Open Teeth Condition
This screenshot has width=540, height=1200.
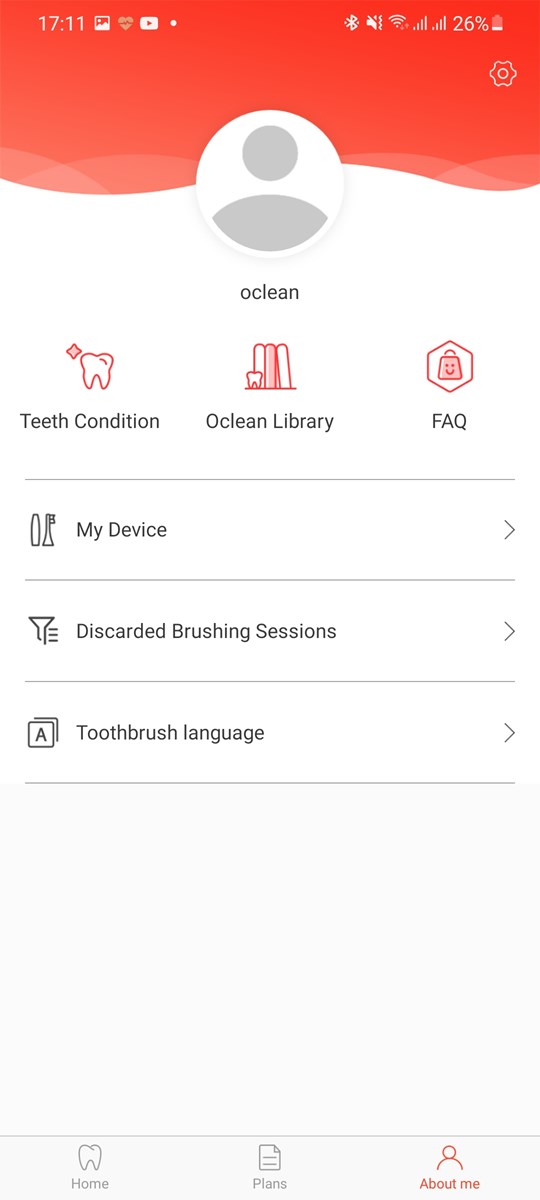click(x=90, y=386)
